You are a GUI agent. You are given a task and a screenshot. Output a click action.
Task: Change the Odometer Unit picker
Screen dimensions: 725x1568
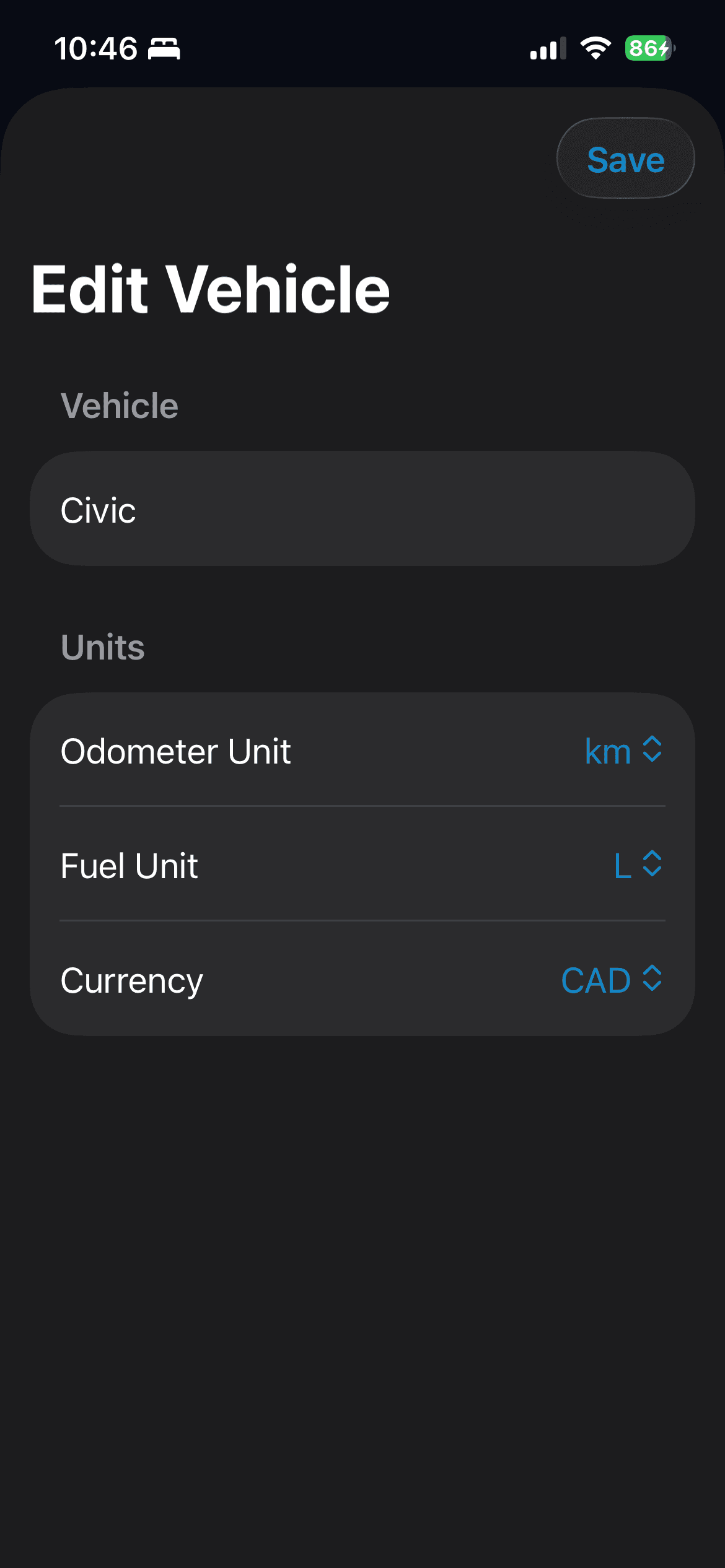coord(622,751)
